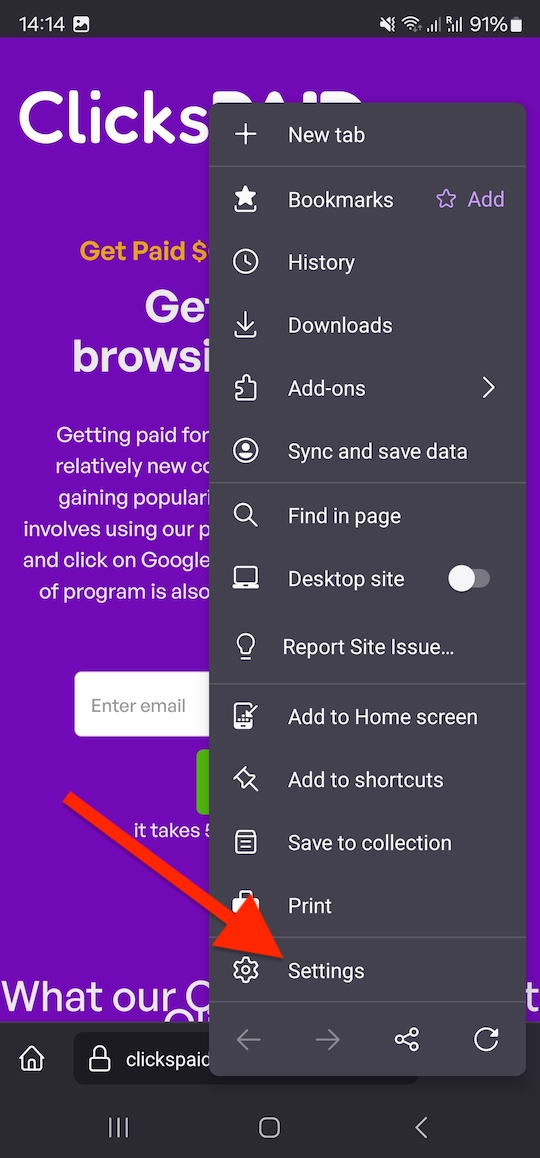
Task: Tap the Enter email field
Action: 142,705
